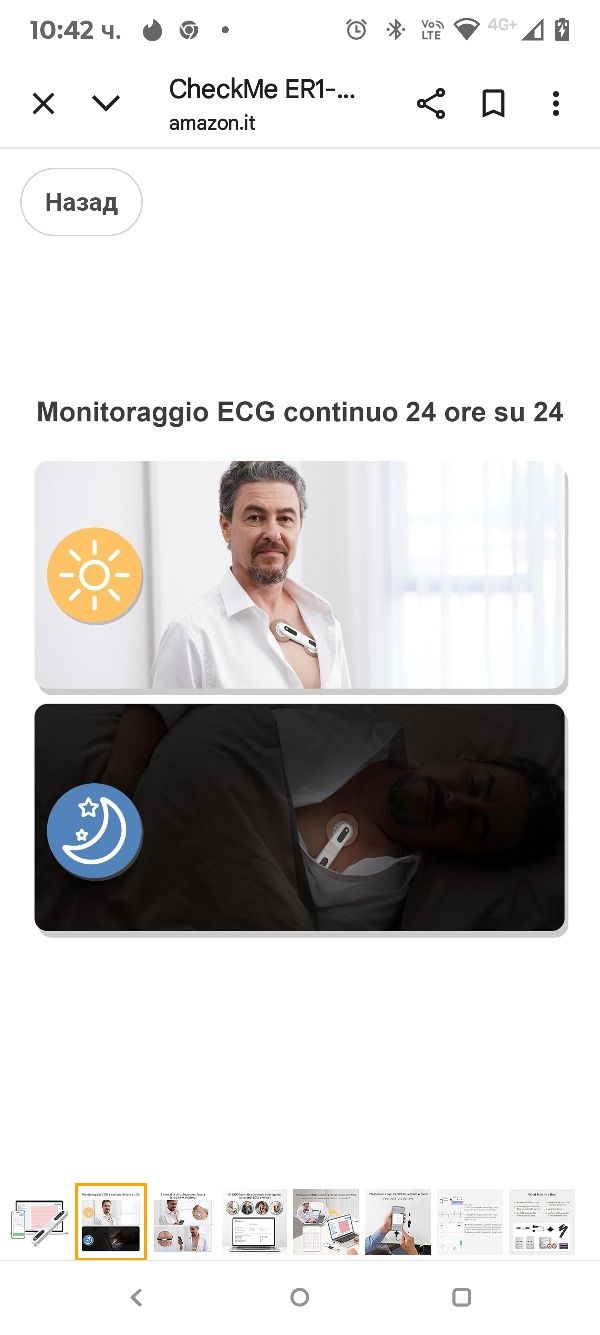Image resolution: width=600 pixels, height=1335 pixels.
Task: Close the browser tab with X
Action: tap(43, 103)
